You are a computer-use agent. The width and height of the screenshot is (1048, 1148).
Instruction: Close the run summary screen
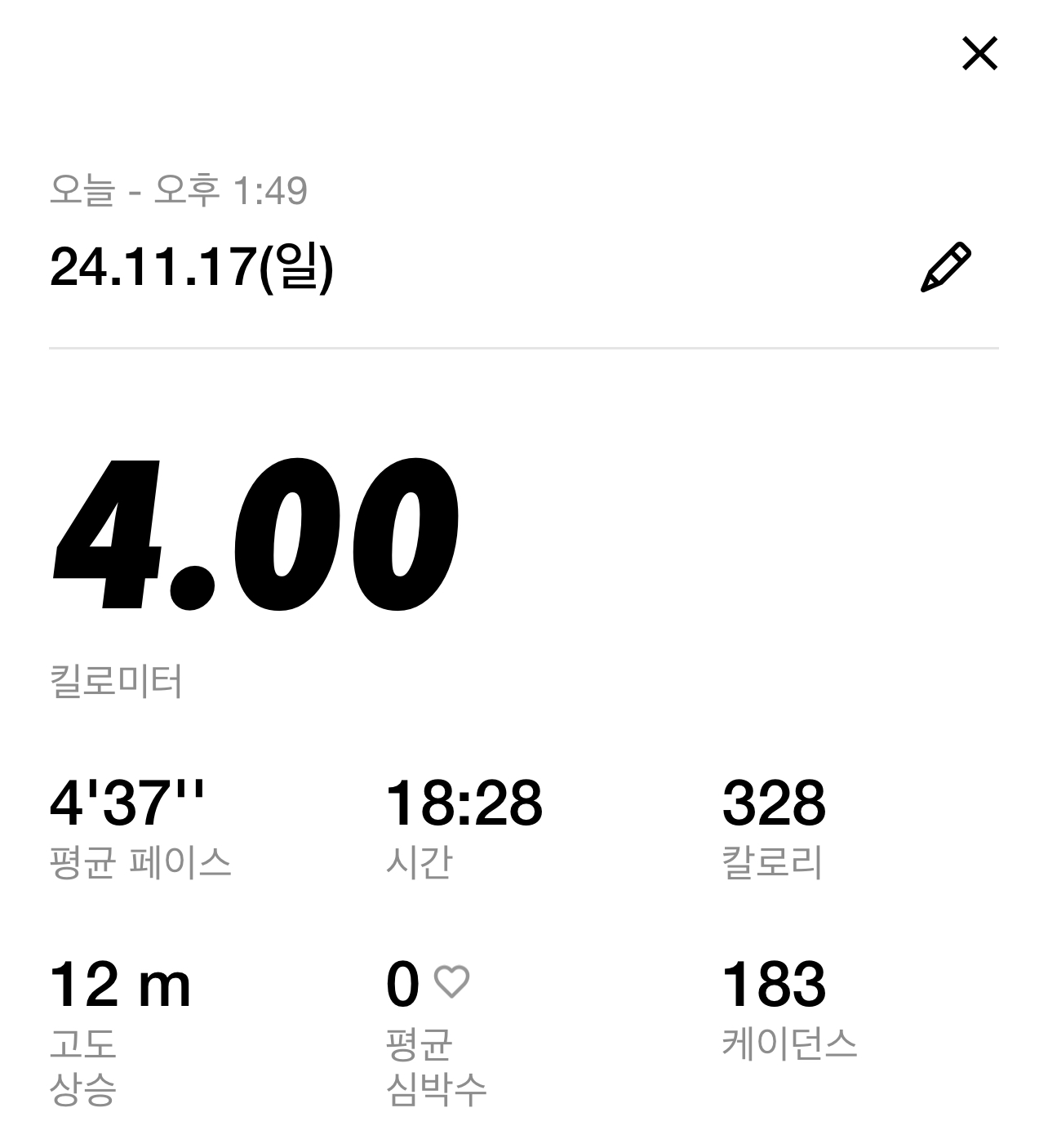pyautogui.click(x=979, y=54)
